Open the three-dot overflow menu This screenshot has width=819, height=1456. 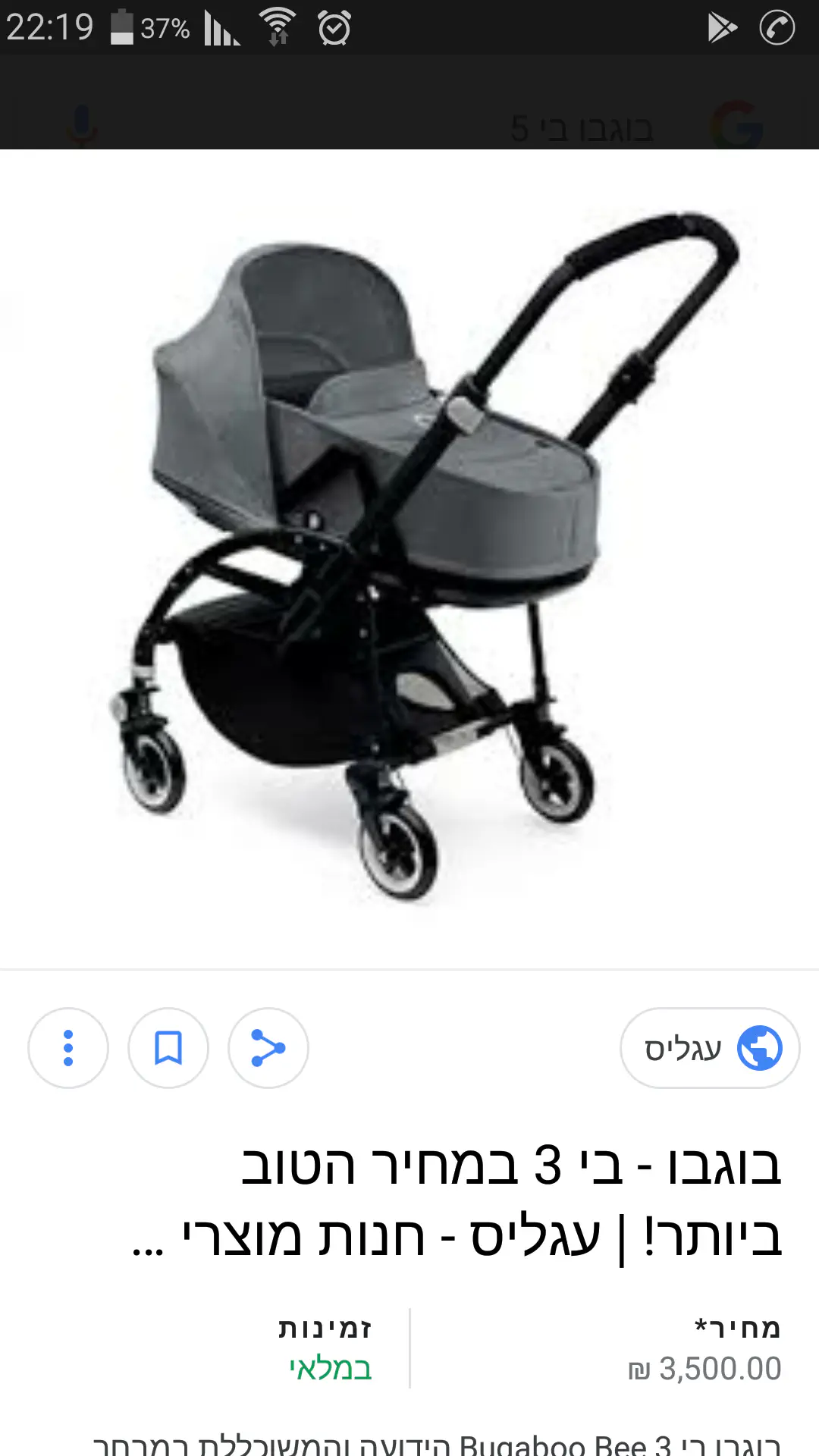coord(68,1048)
